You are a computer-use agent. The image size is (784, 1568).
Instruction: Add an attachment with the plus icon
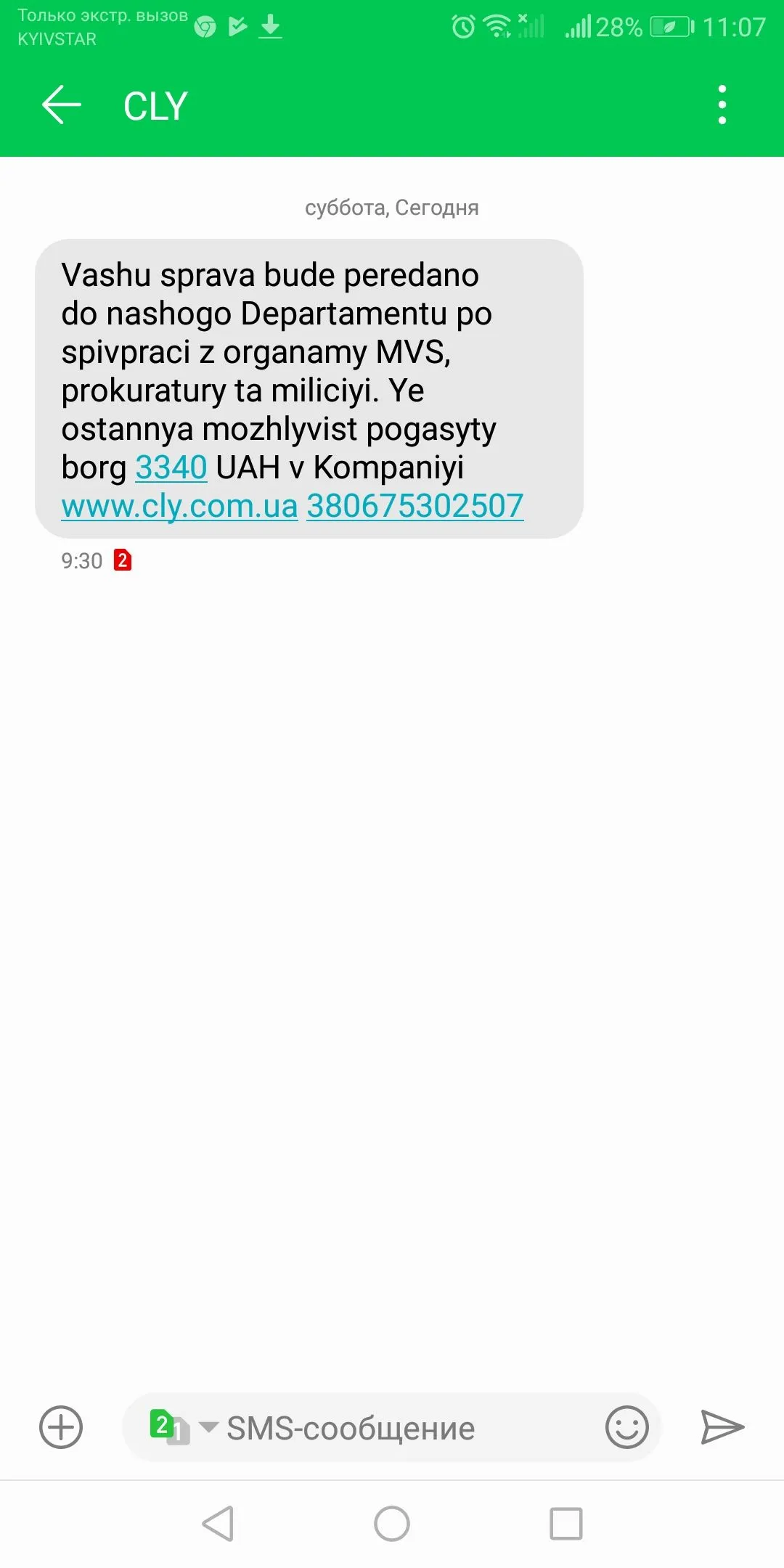[x=61, y=1427]
